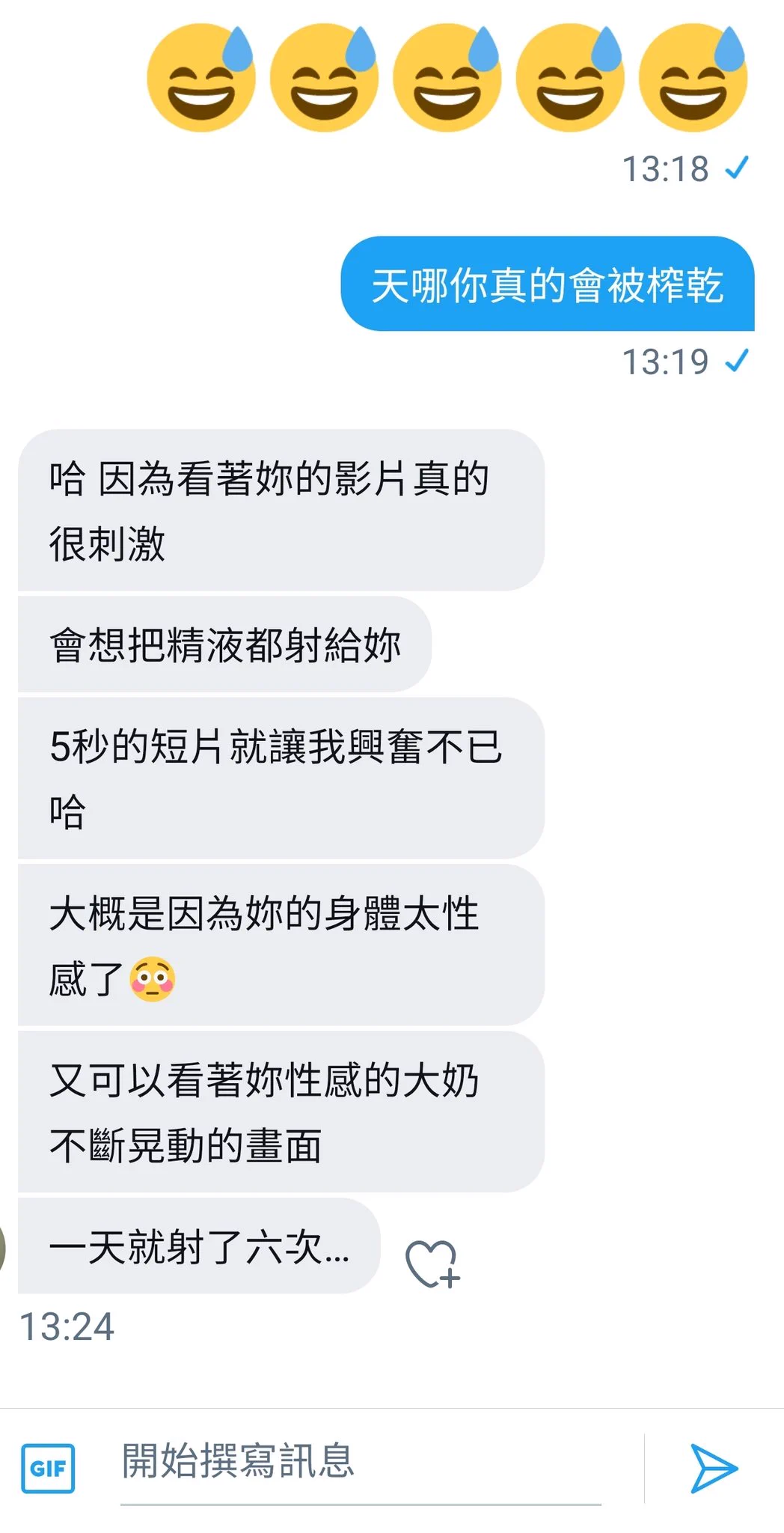Tap the send arrow icon
The image size is (784, 1533).
click(x=713, y=1468)
